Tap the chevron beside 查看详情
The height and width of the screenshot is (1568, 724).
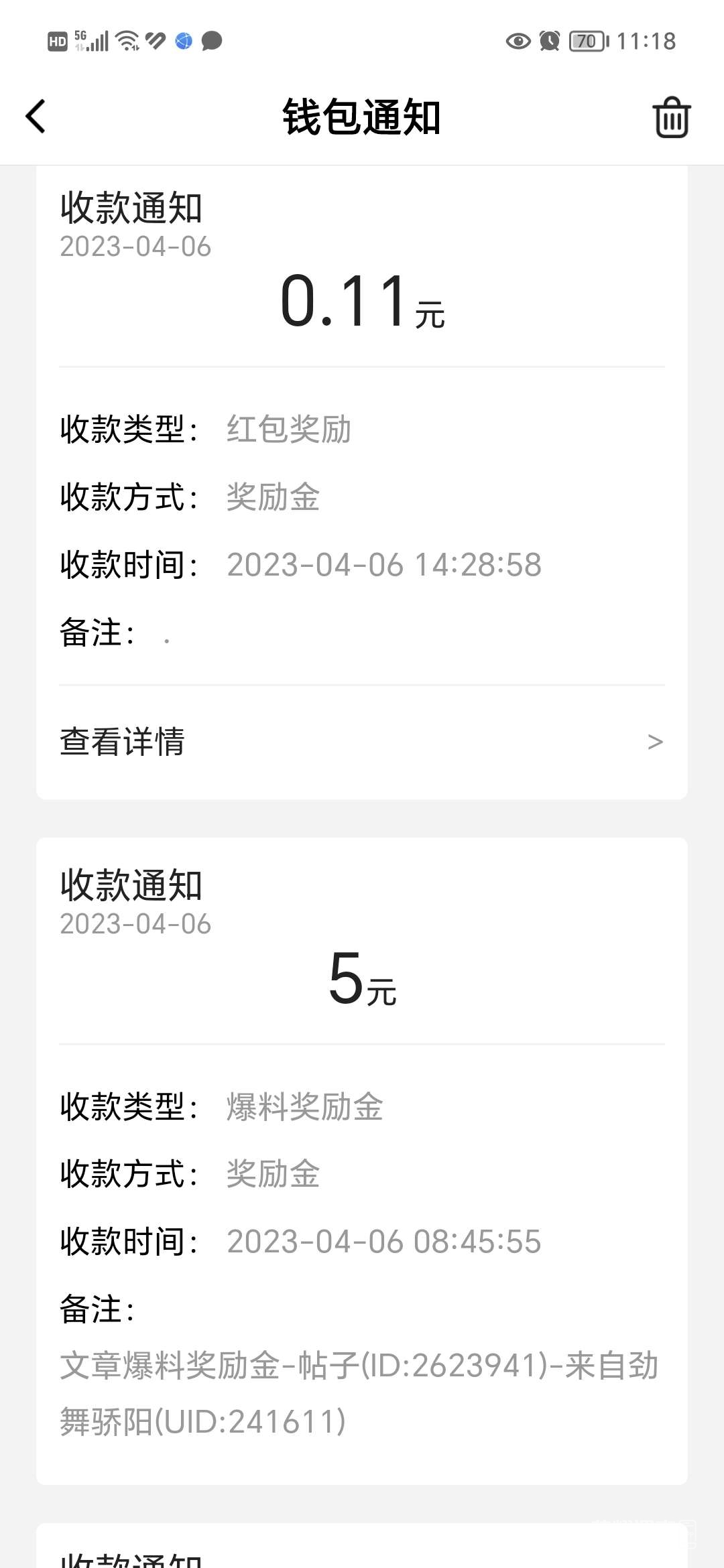pos(654,742)
